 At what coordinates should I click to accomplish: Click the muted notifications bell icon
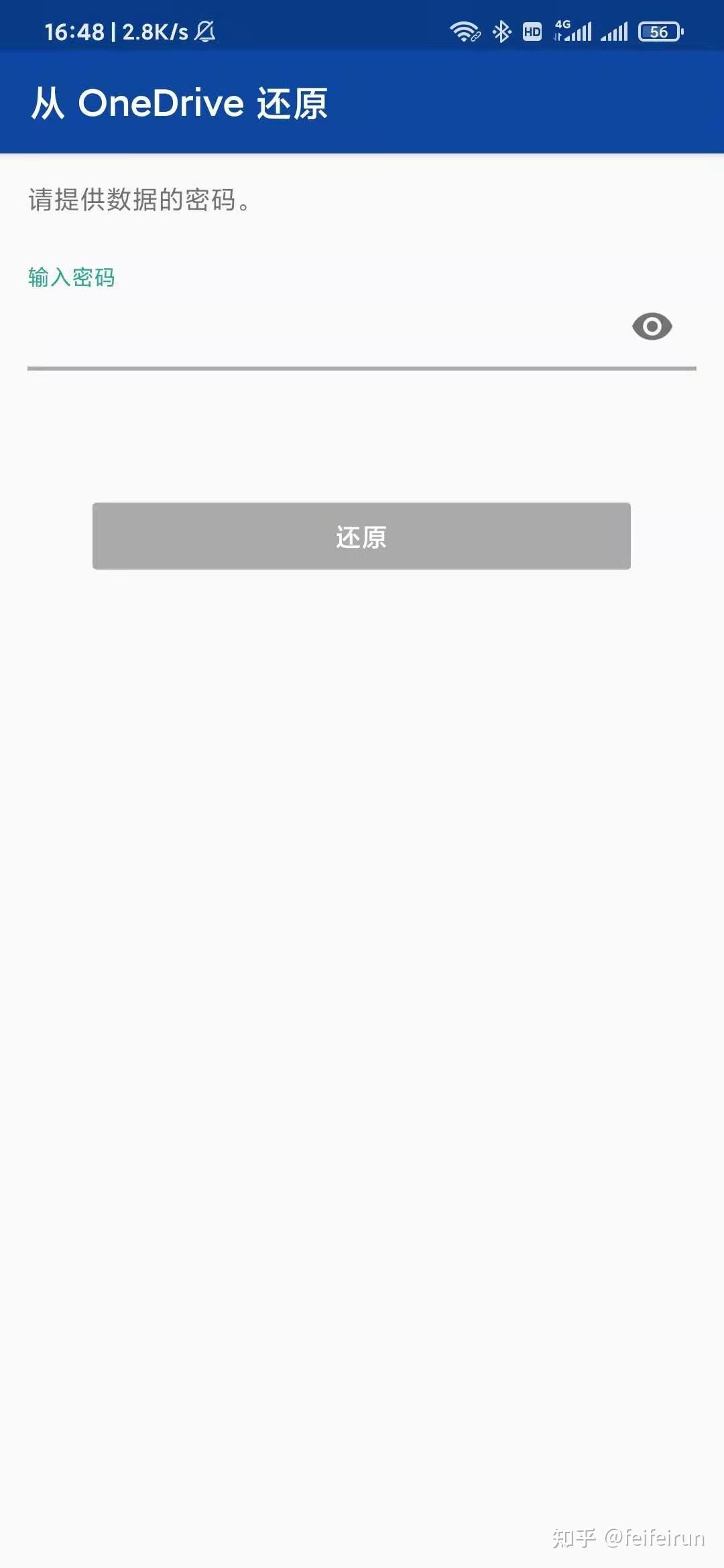[x=206, y=31]
